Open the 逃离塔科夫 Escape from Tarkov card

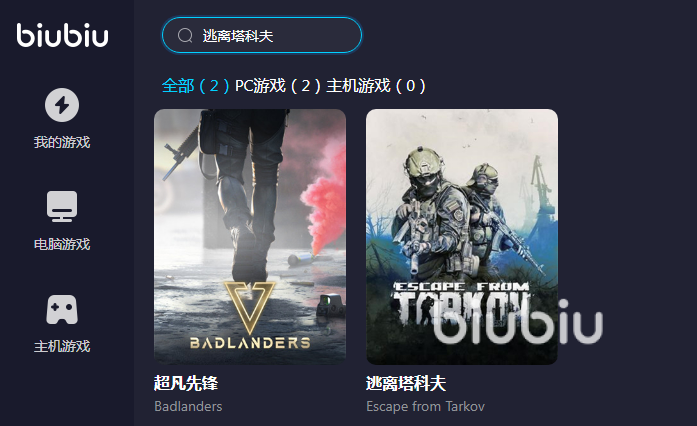coord(461,237)
